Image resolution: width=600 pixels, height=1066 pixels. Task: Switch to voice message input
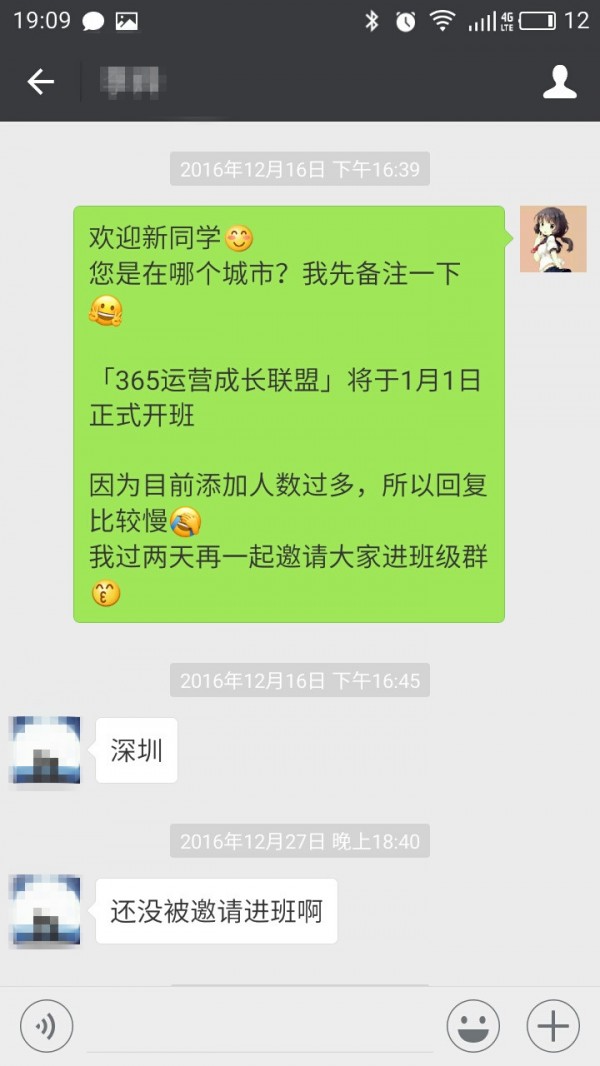click(46, 1025)
